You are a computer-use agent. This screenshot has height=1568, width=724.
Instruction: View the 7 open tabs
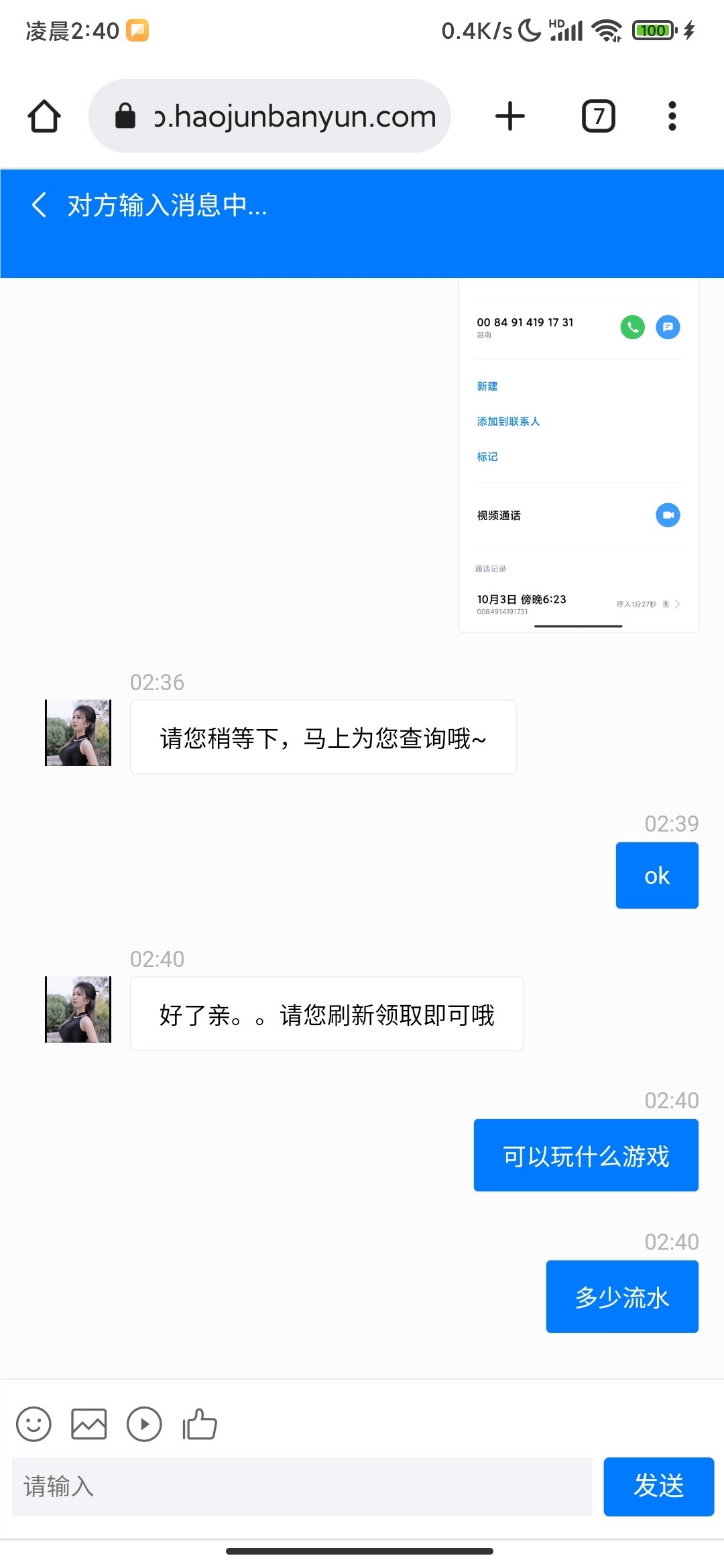(598, 116)
